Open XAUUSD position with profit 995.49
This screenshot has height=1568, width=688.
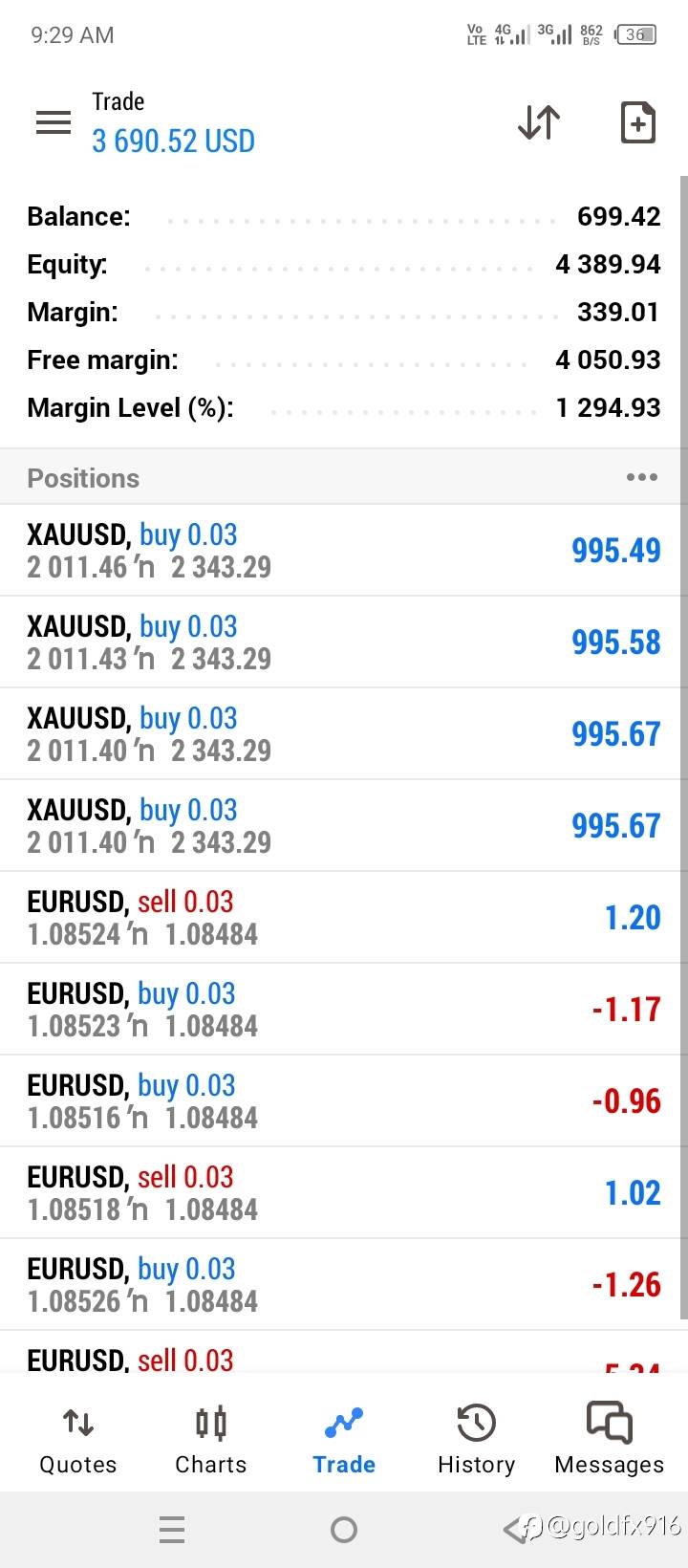pos(344,551)
